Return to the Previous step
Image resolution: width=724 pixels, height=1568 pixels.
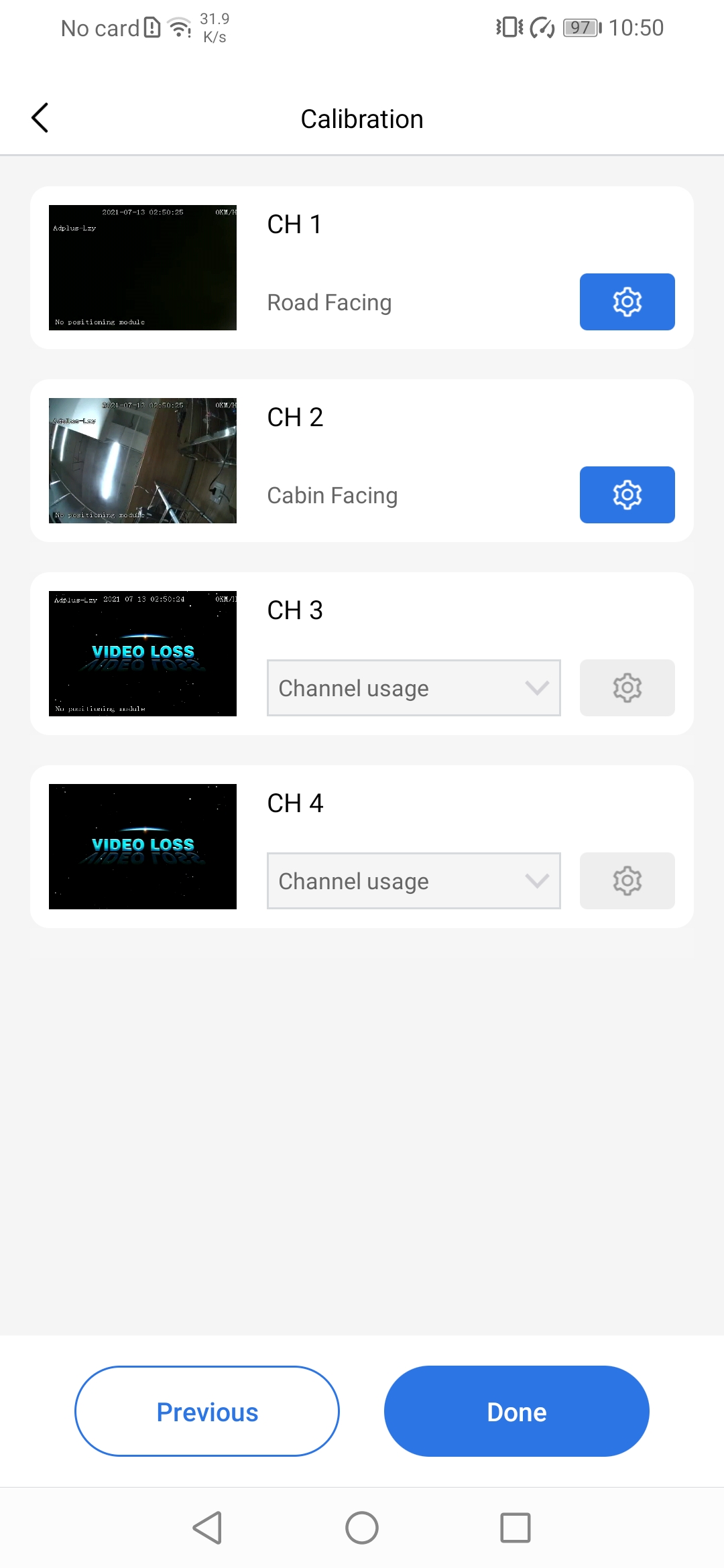click(207, 1411)
